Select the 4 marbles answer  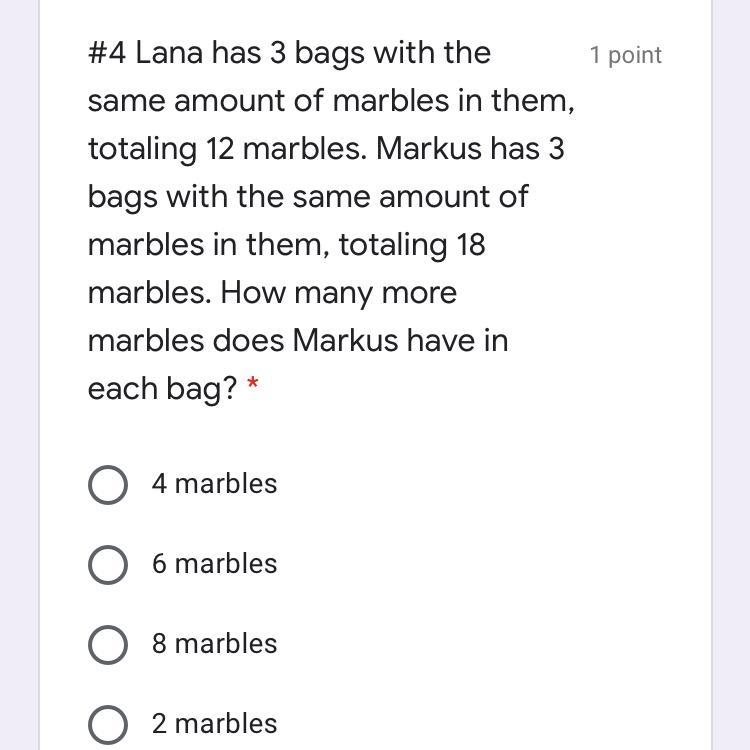pos(108,485)
